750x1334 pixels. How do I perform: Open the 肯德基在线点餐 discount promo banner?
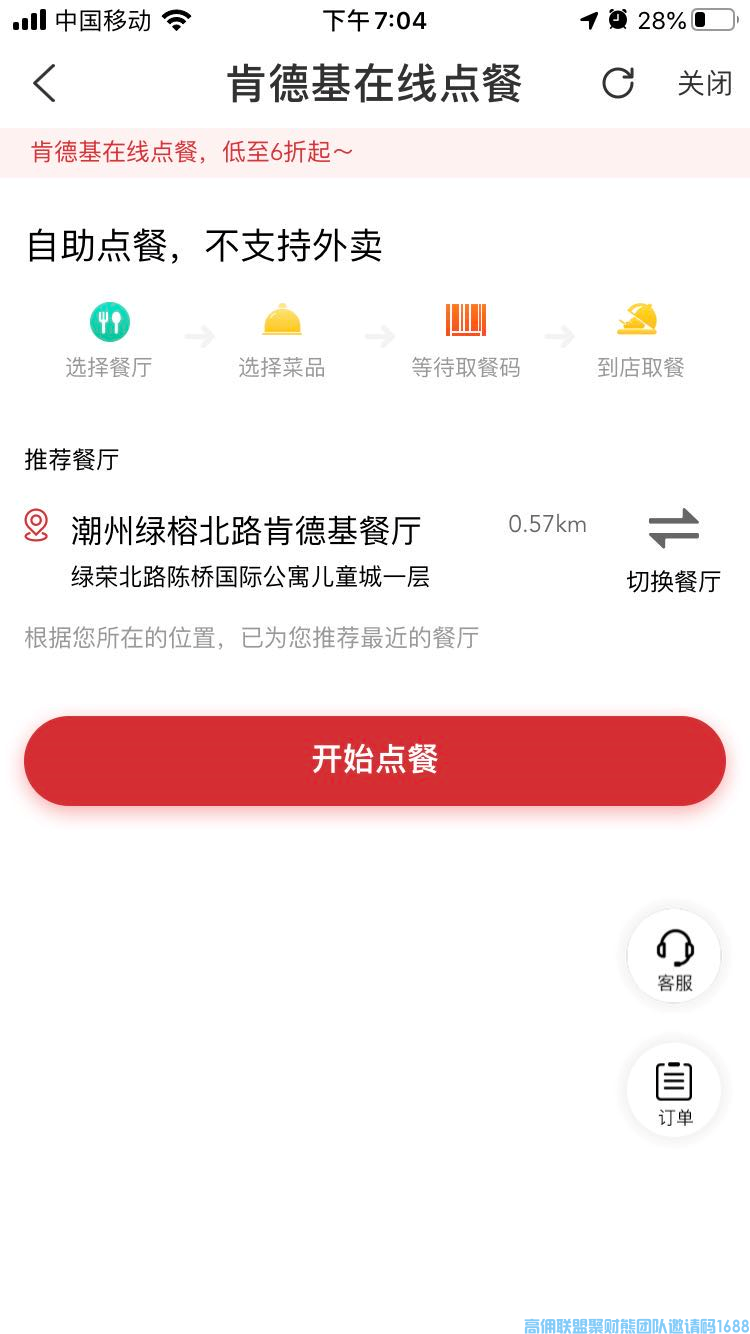186,152
